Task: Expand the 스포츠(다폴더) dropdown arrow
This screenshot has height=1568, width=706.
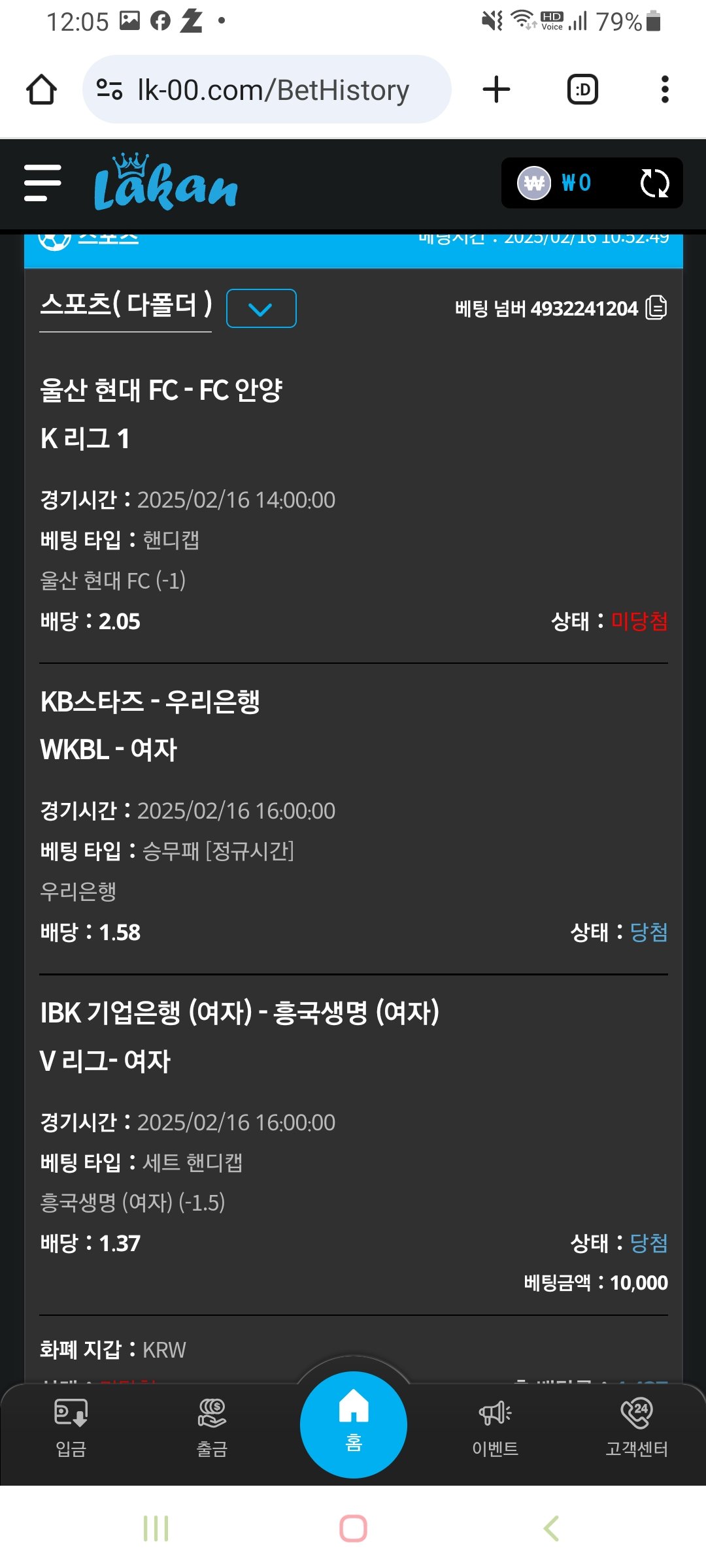Action: coord(261,308)
